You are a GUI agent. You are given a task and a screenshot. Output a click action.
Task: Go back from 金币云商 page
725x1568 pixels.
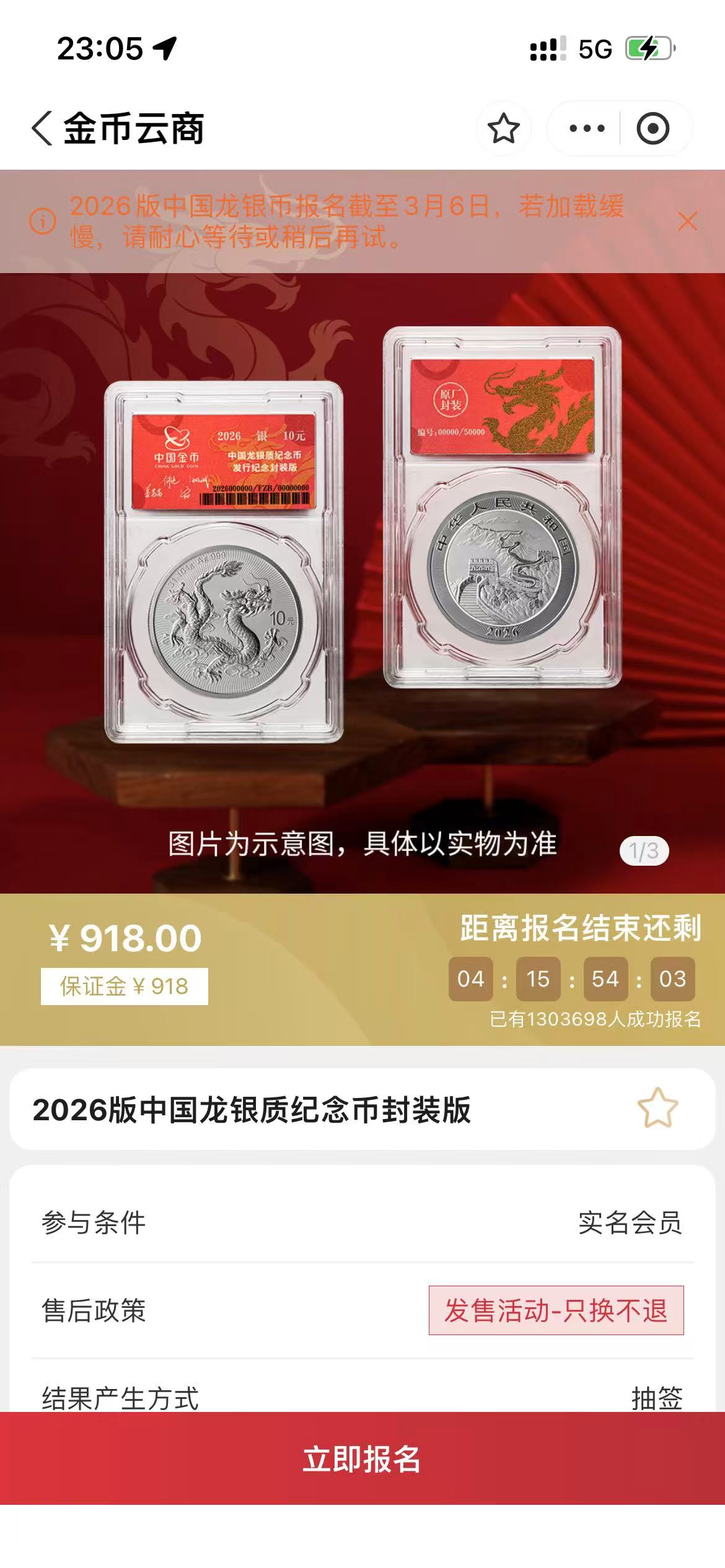tap(42, 129)
